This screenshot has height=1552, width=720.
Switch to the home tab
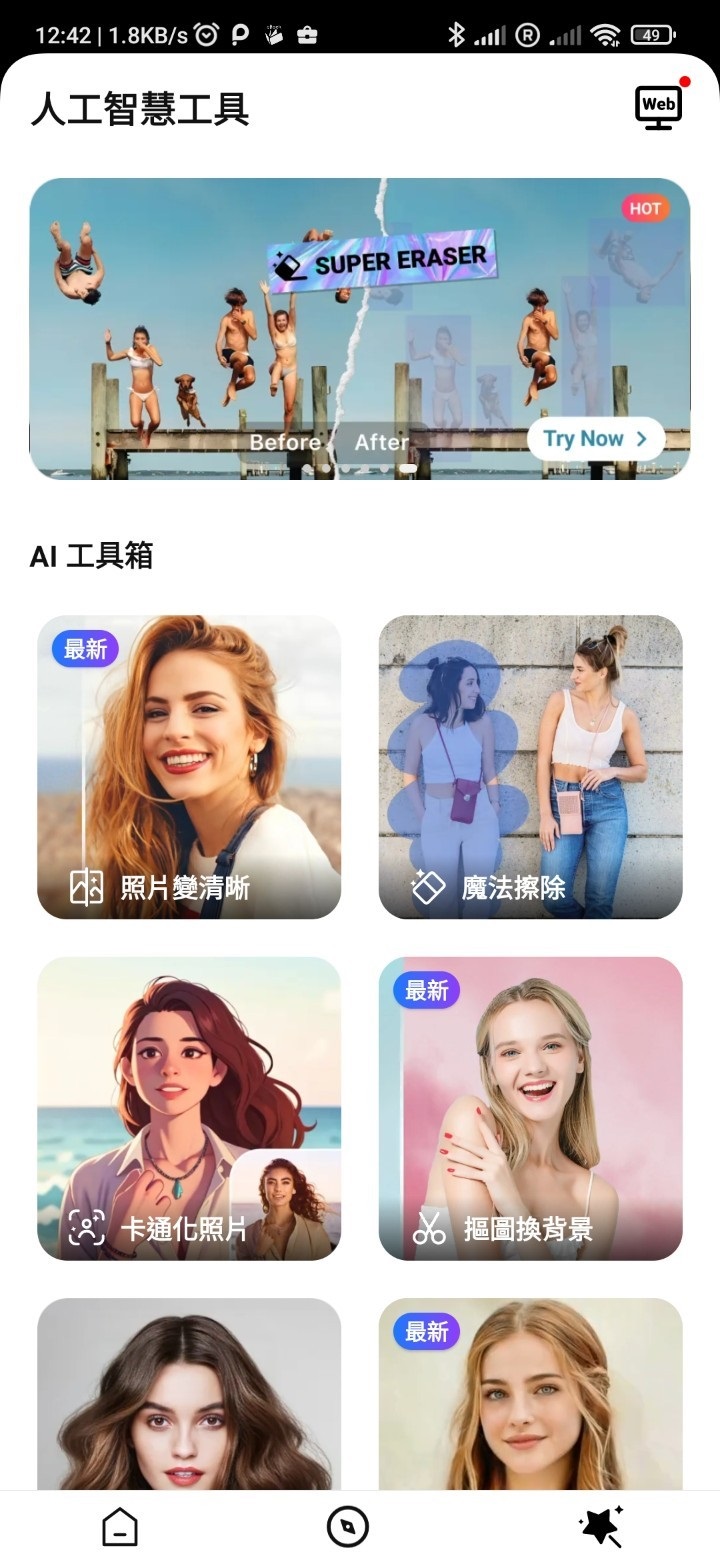pyautogui.click(x=120, y=1527)
